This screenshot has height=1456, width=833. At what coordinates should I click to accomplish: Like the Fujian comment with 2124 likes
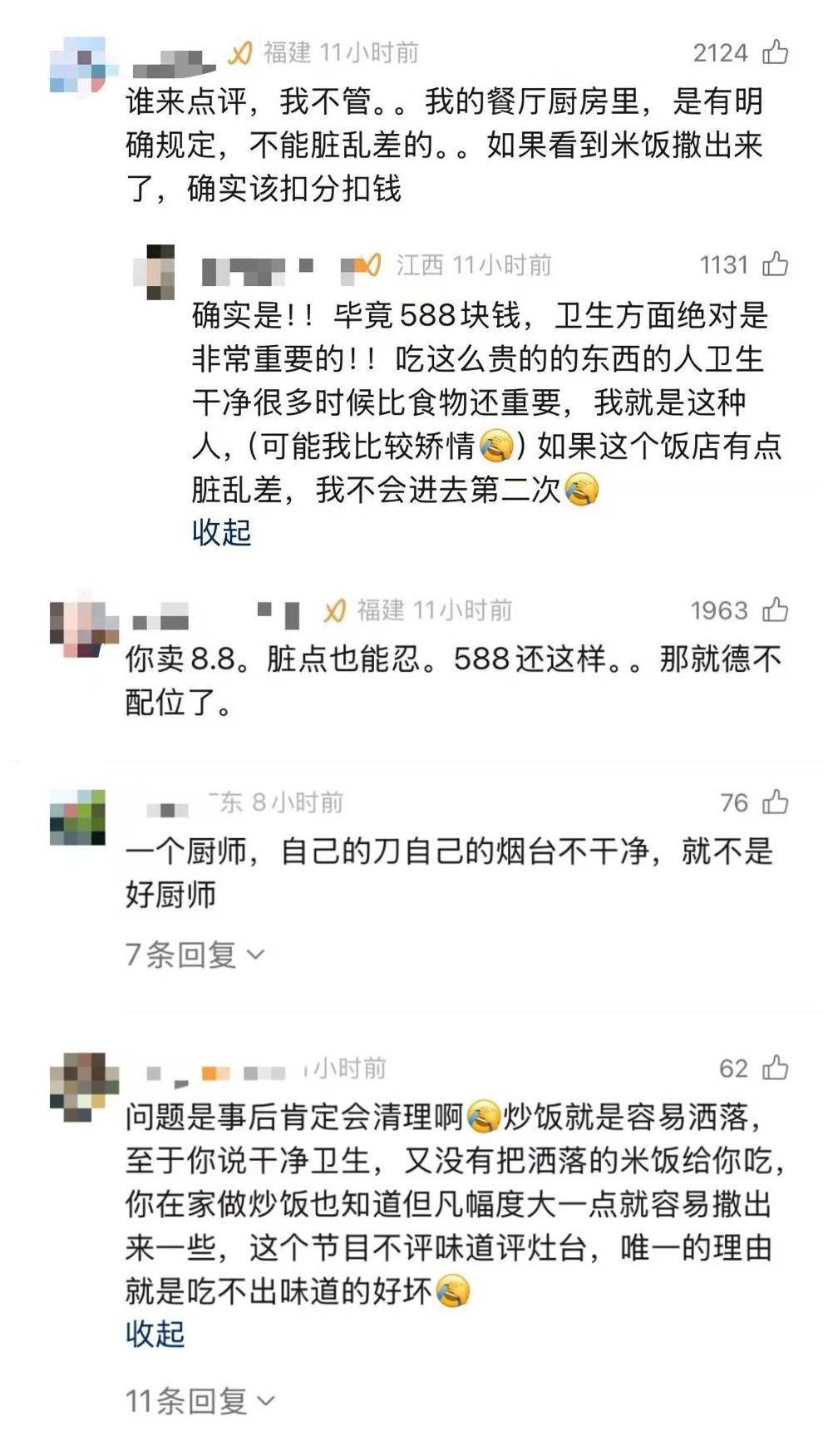pos(775,52)
